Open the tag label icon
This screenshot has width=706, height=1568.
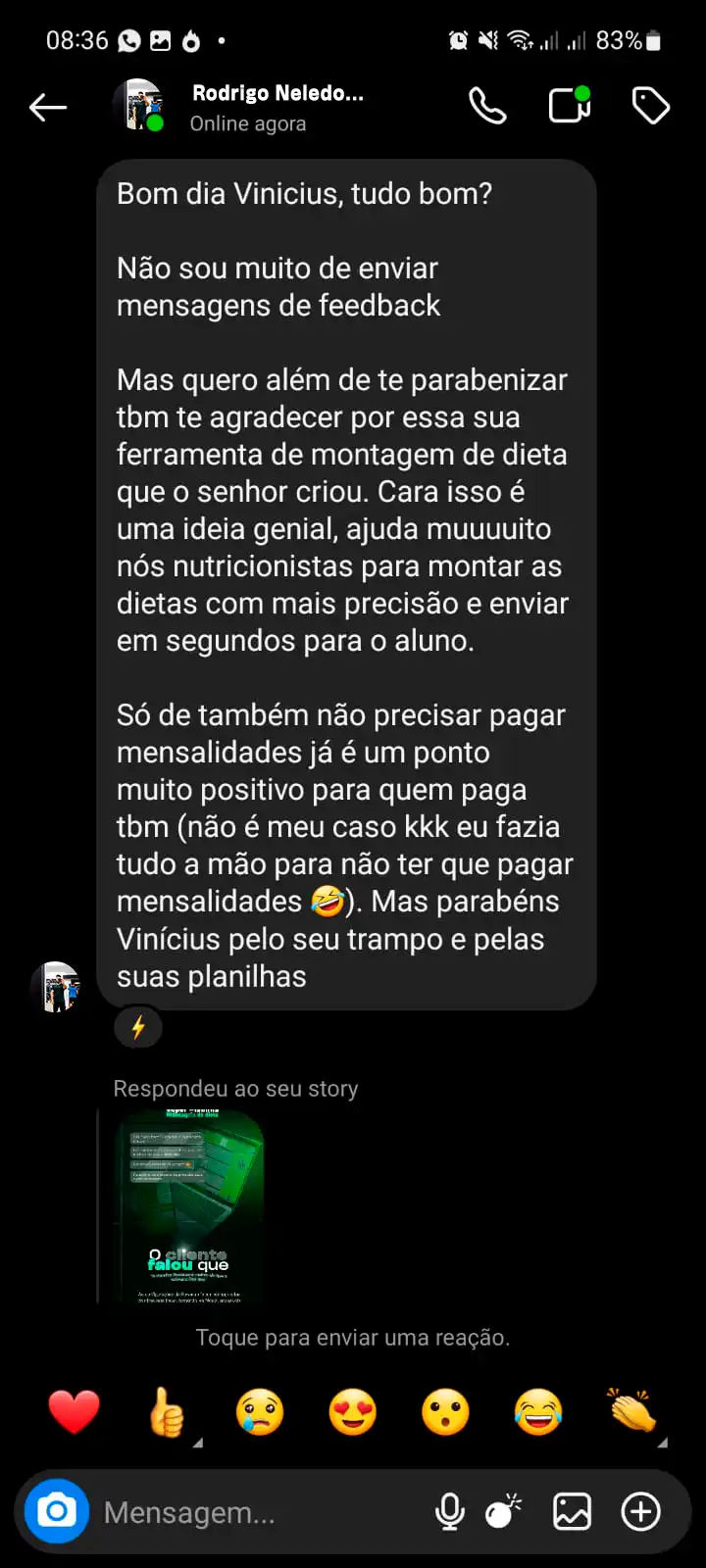[x=651, y=106]
